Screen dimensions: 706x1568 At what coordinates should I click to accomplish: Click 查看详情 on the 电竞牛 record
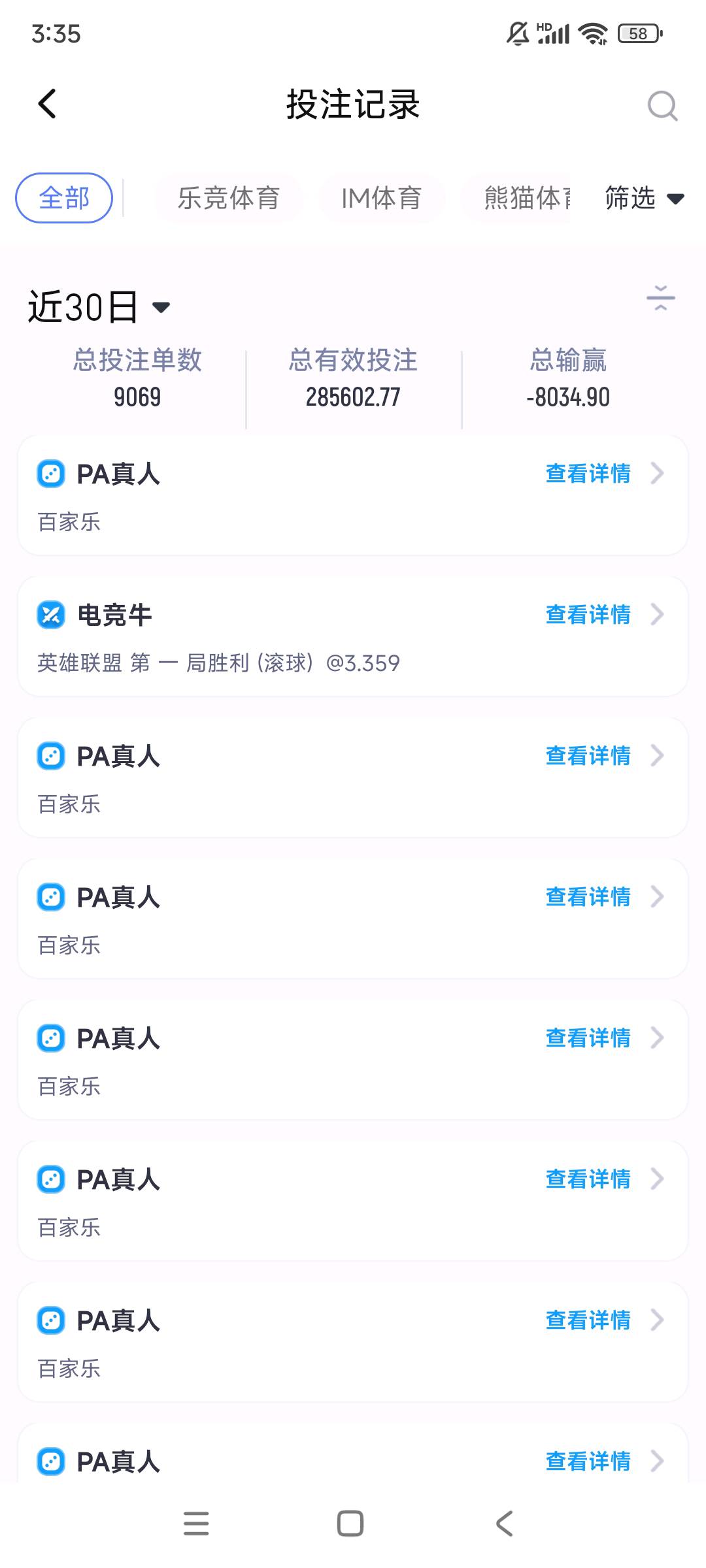tap(587, 614)
